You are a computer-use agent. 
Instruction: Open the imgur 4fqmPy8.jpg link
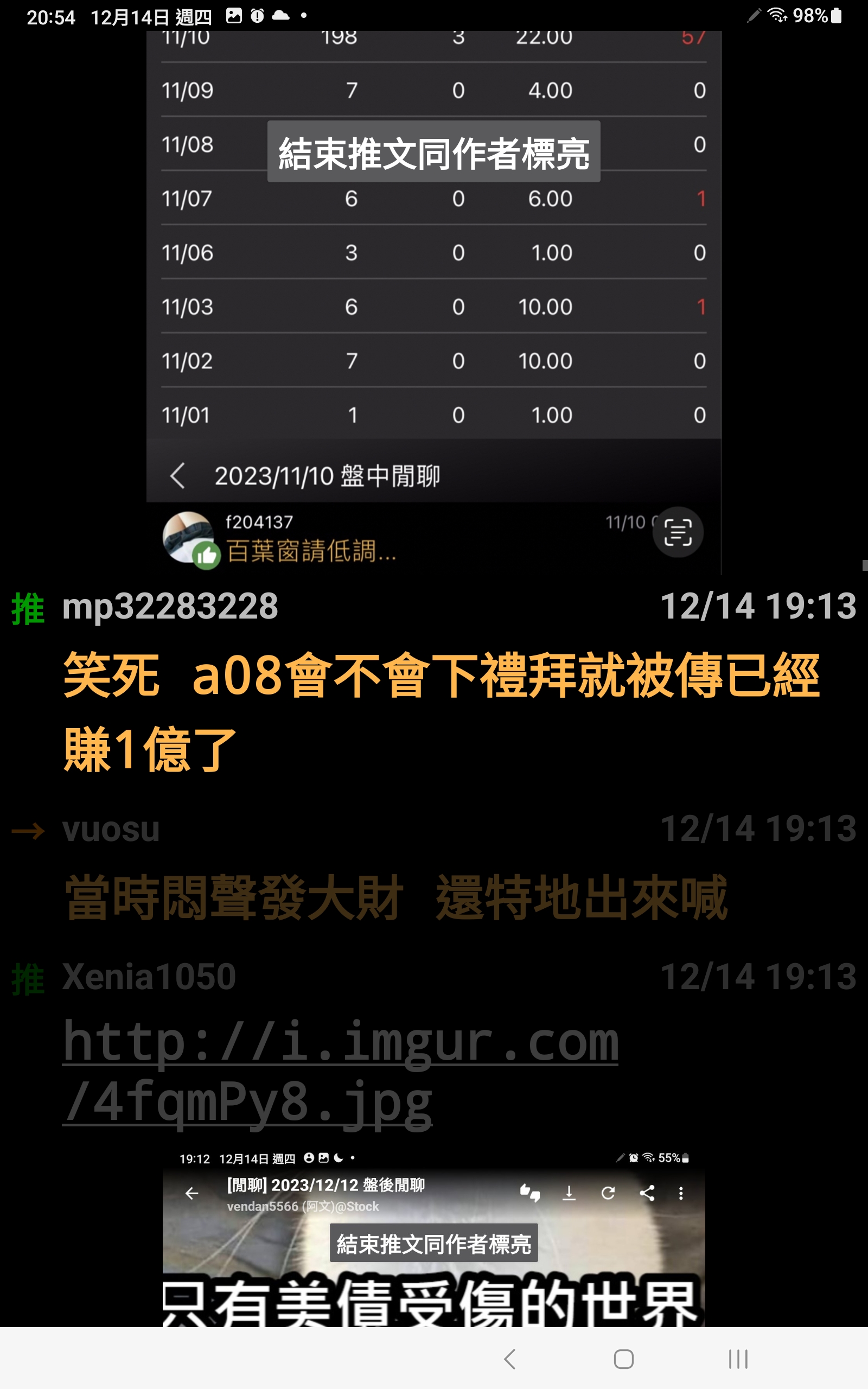pyautogui.click(x=340, y=1071)
